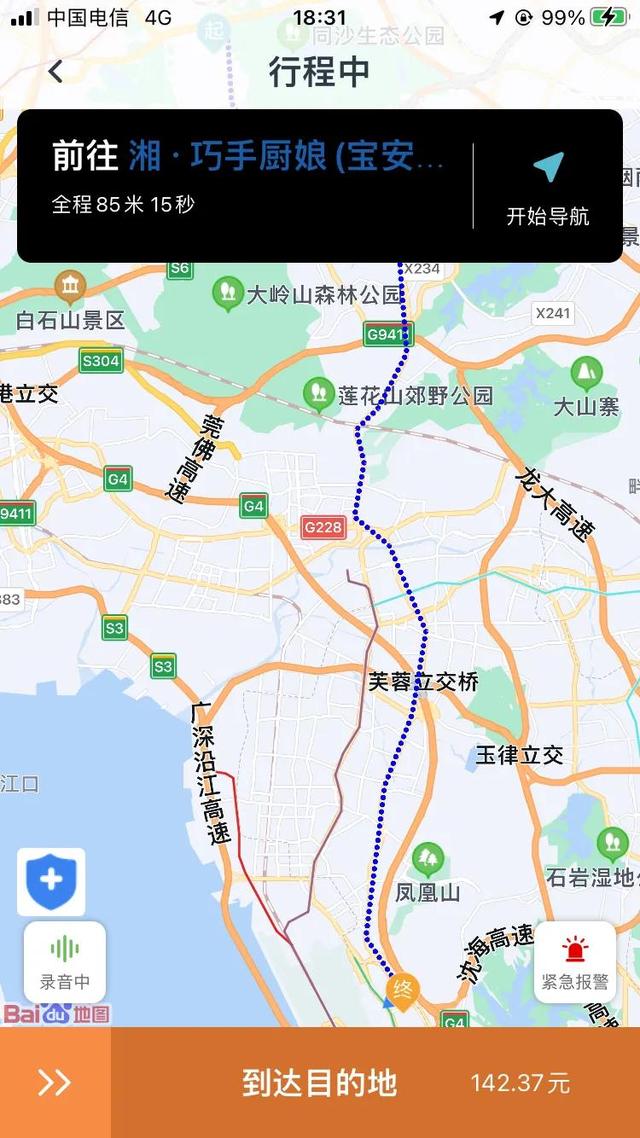Open destination 湘·巧手厨娘 details

click(285, 157)
